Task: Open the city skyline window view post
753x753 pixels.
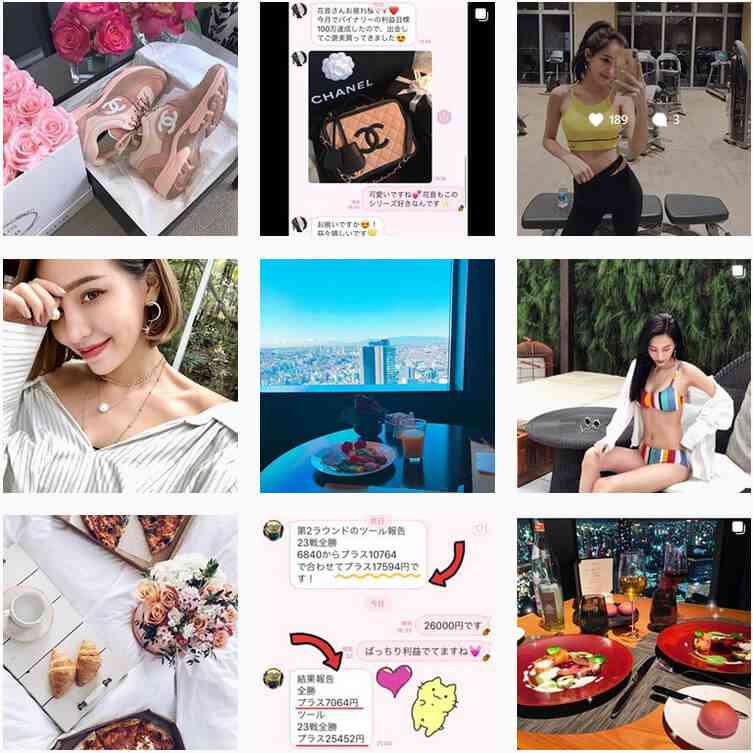Action: [377, 376]
